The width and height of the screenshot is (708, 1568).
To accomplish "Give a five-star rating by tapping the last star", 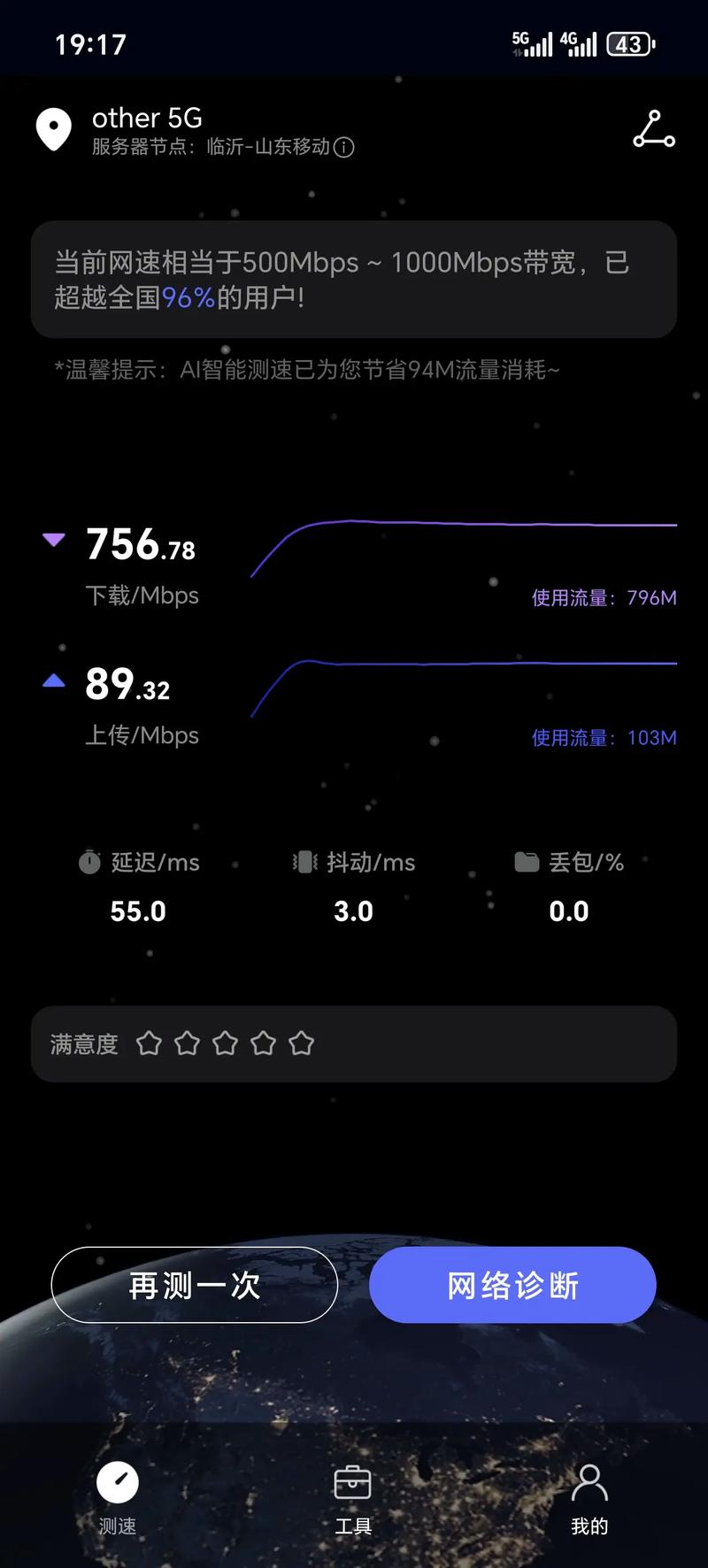I will 301,1044.
